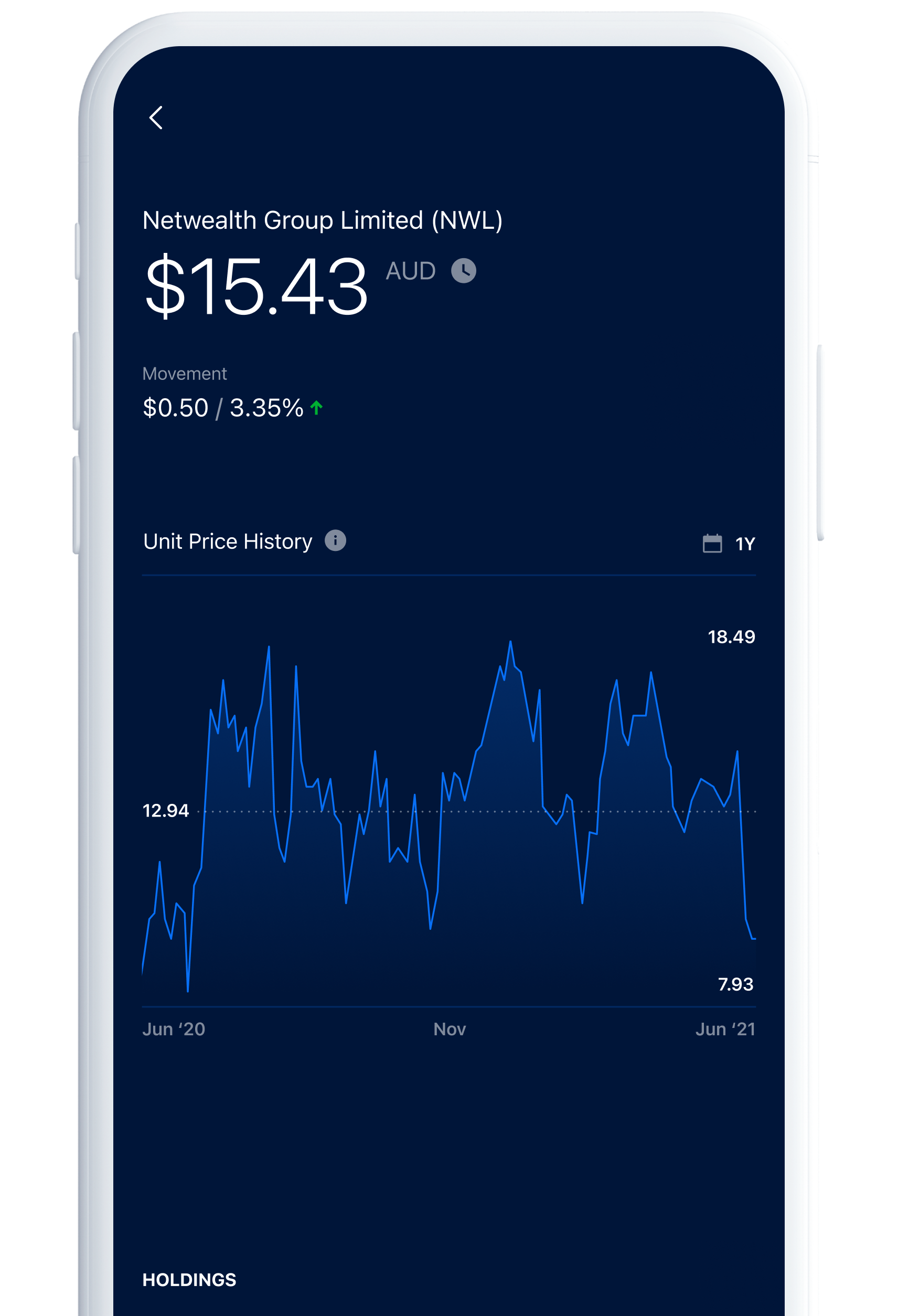Tap the clock icon beside AUD
Screen dimensions: 898x1316
[465, 272]
